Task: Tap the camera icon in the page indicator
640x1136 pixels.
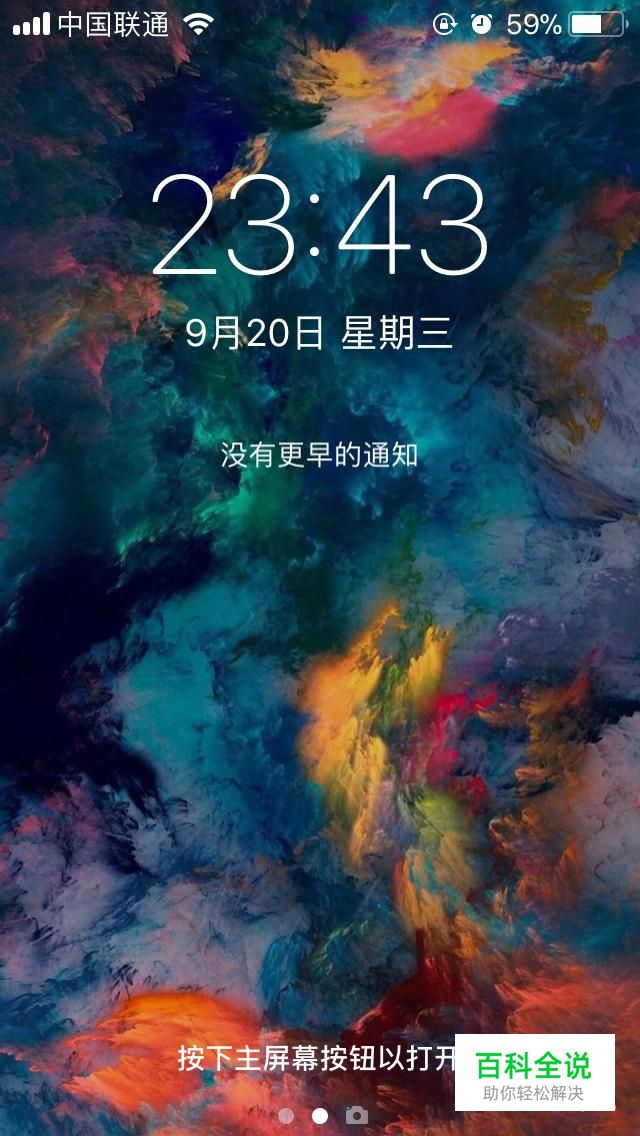Action: point(356,1115)
